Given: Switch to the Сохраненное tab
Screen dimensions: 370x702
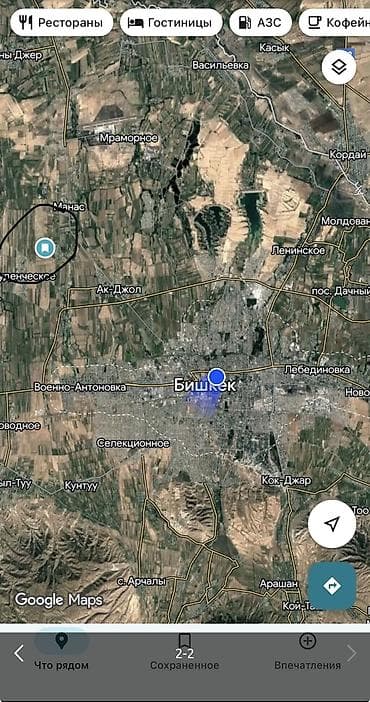Looking at the screenshot, I should point(185,652).
